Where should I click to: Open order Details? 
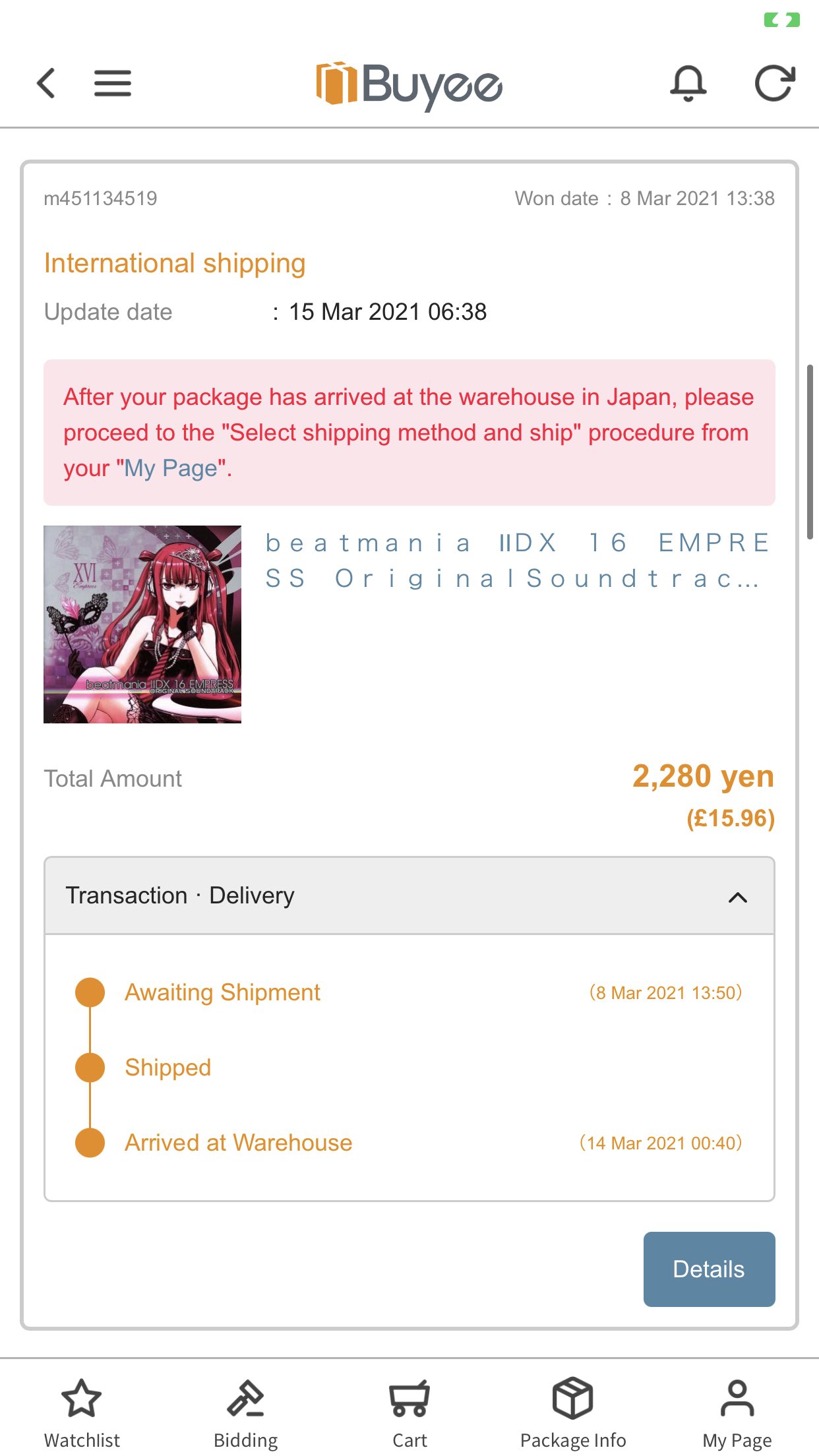709,1269
